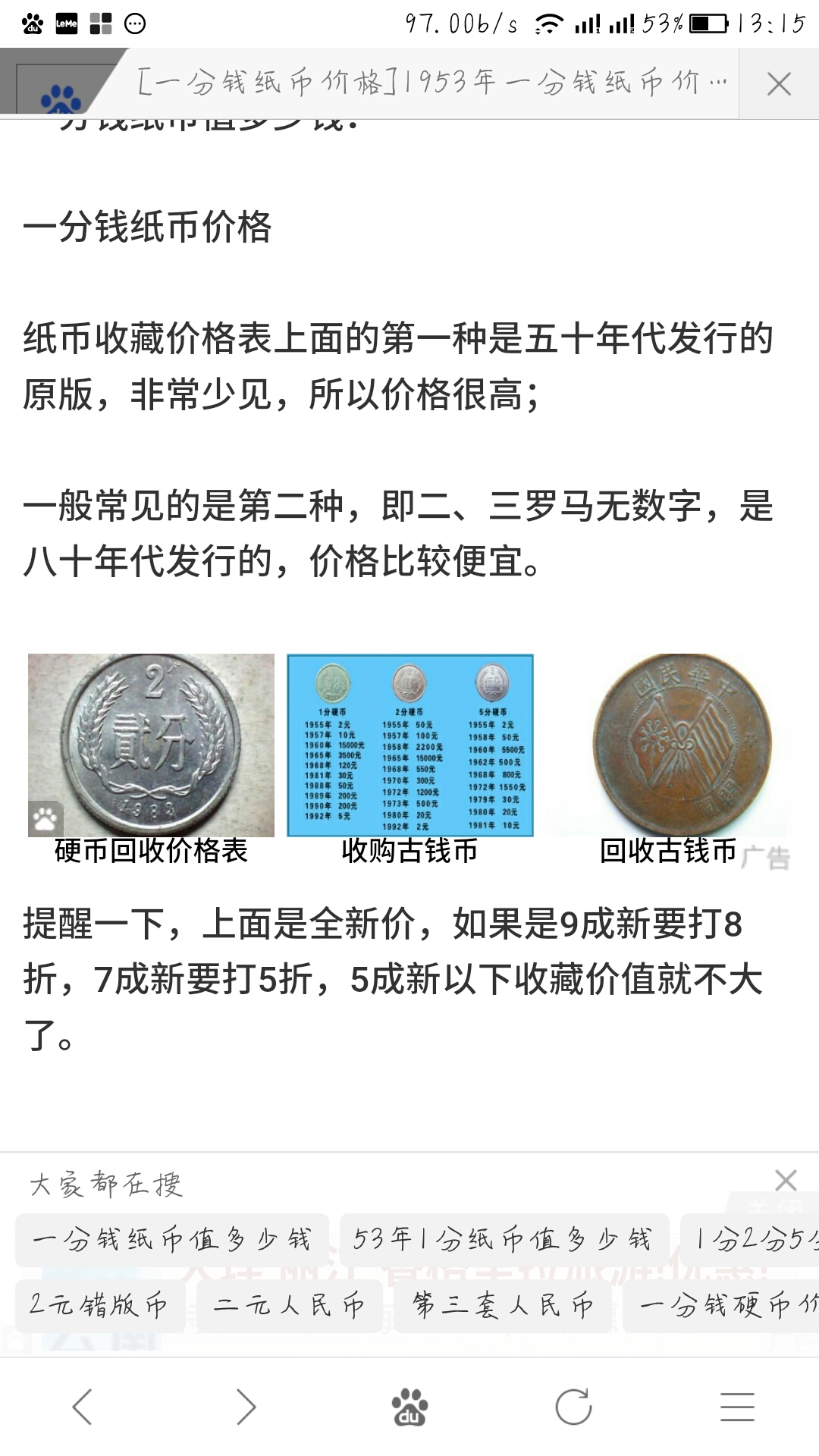Open suggestion 第三套人民币

pos(503,1305)
